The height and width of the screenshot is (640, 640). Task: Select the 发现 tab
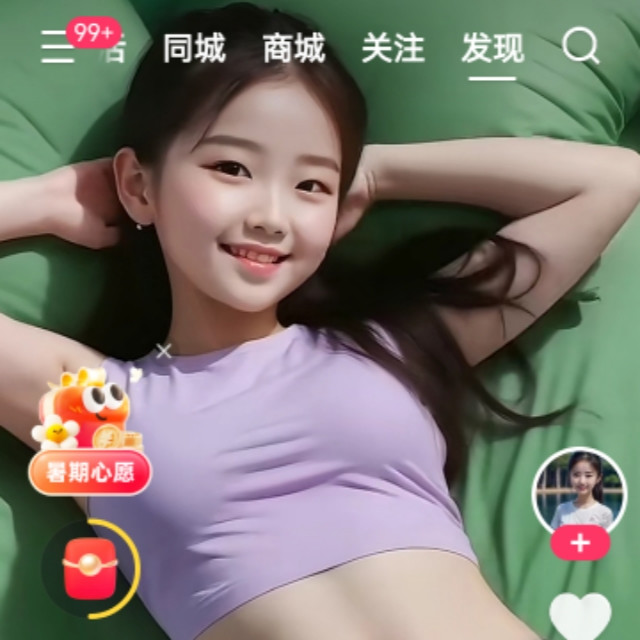(x=493, y=48)
